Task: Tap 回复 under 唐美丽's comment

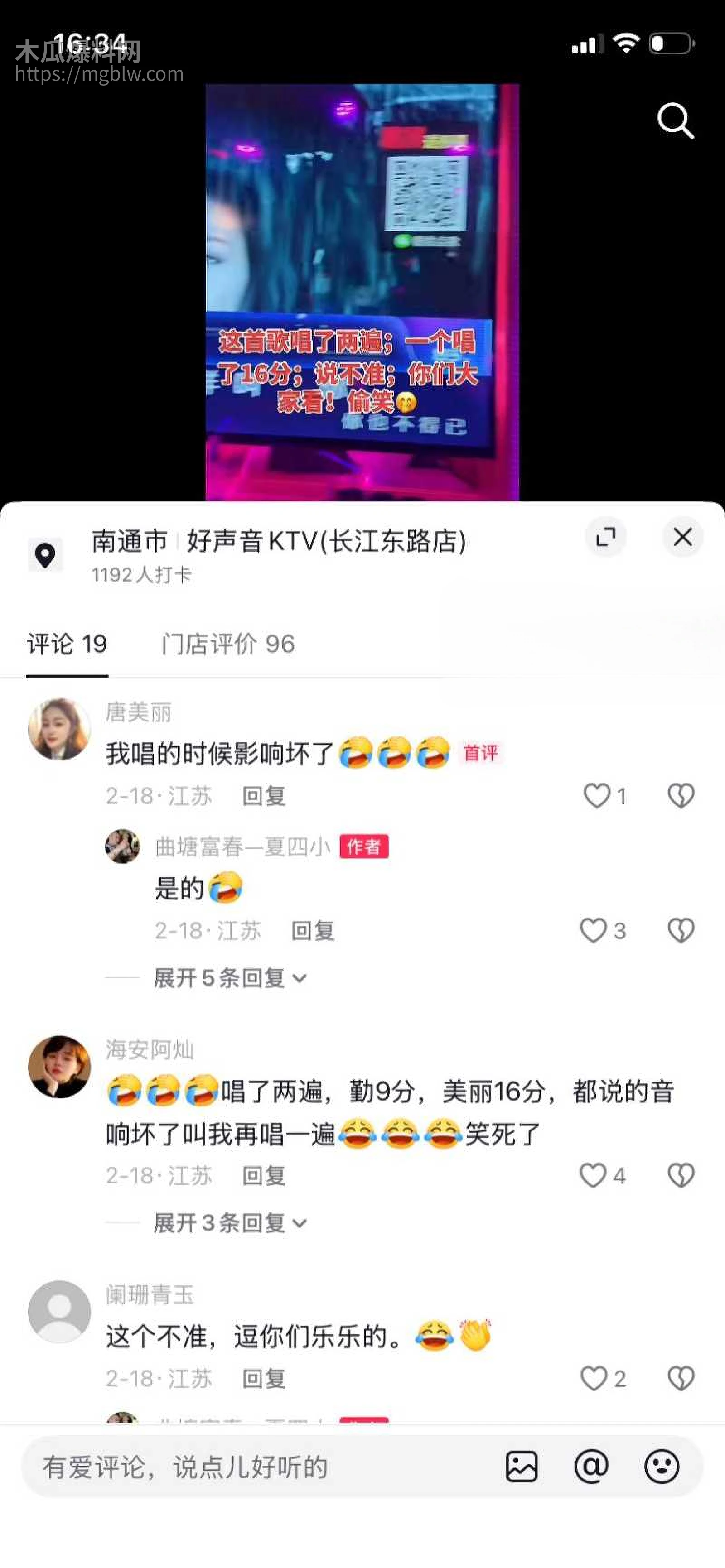Action: coord(265,796)
